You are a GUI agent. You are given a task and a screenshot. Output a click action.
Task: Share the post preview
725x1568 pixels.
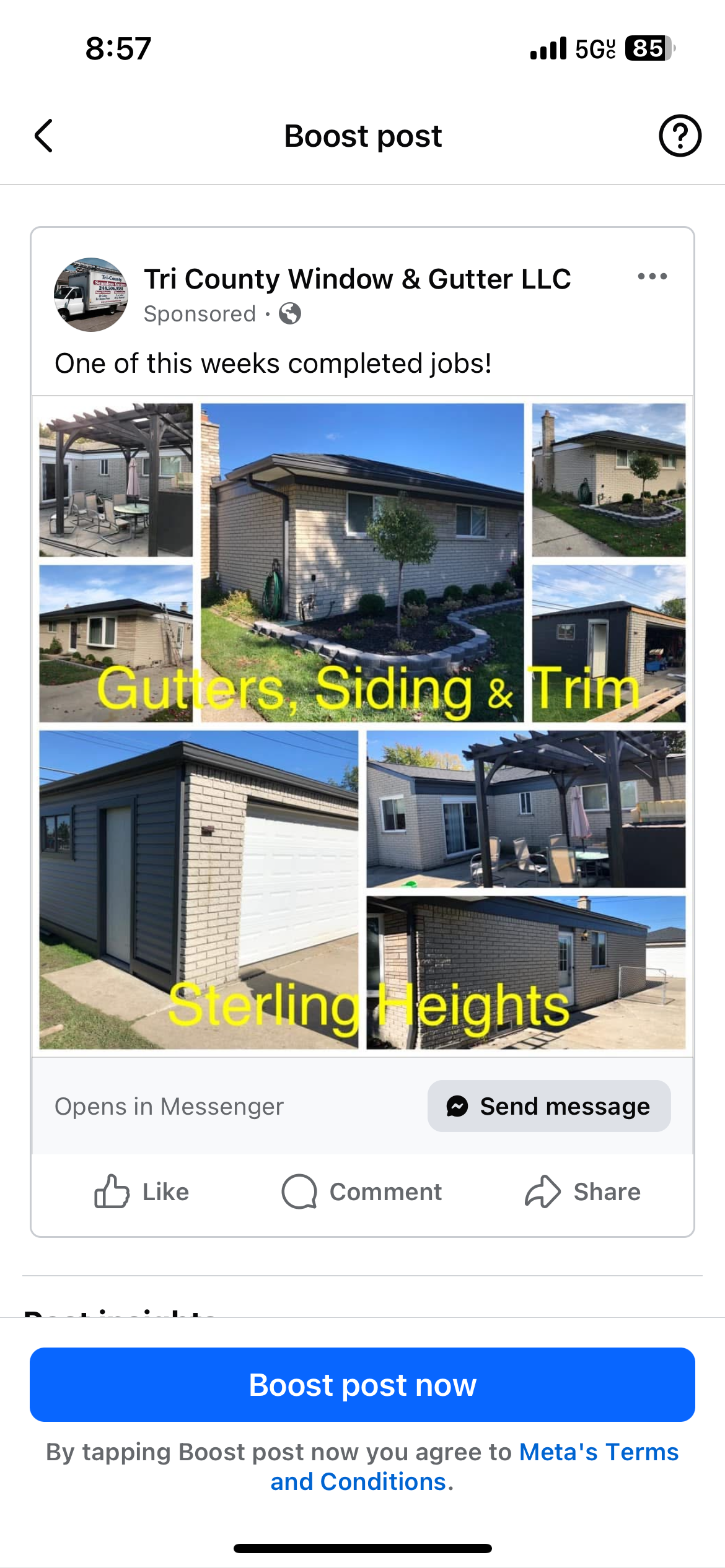tap(582, 1191)
